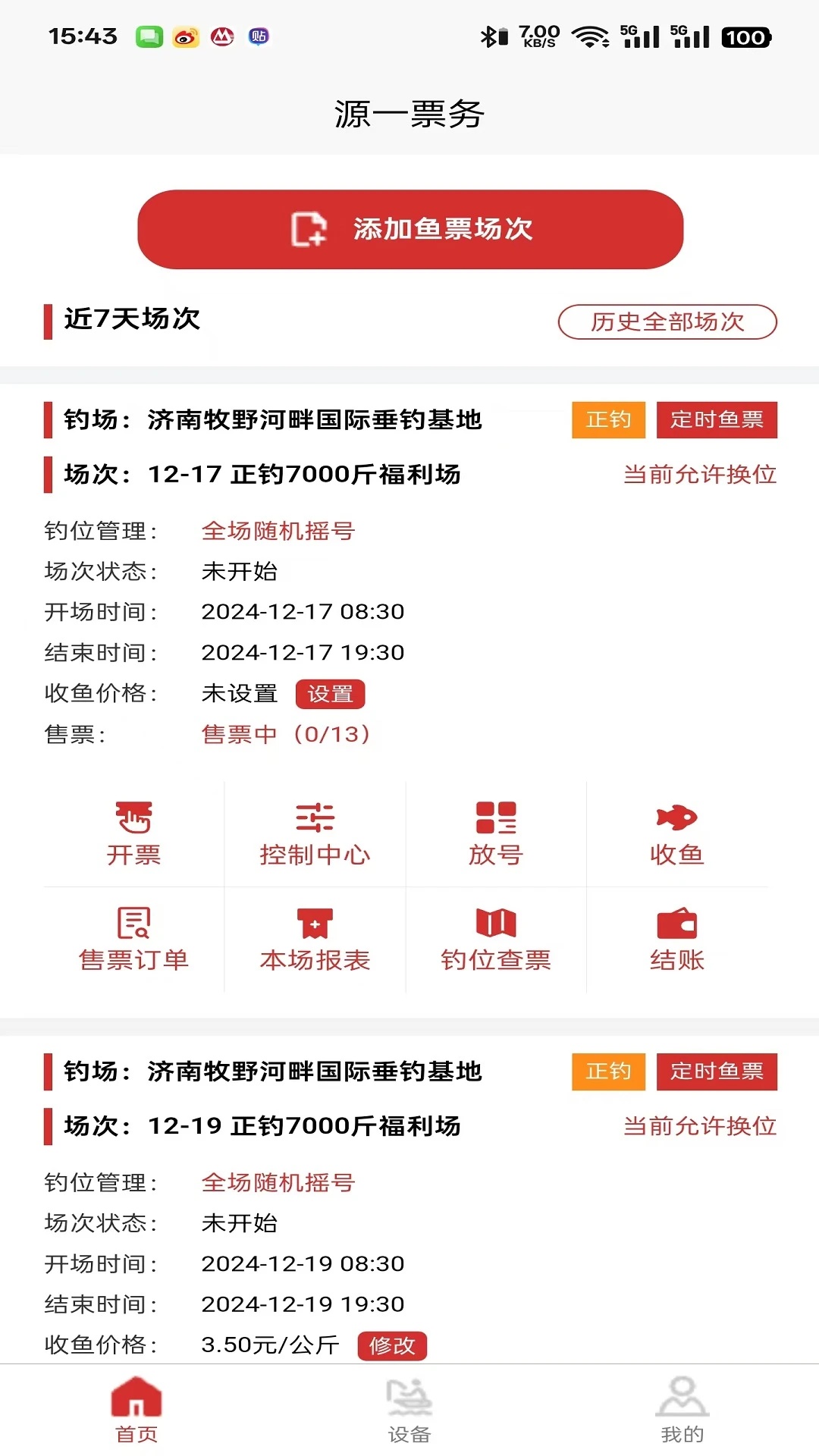Modify 3.50元/公斤 price with 修改
The height and width of the screenshot is (1456, 819).
click(391, 1345)
